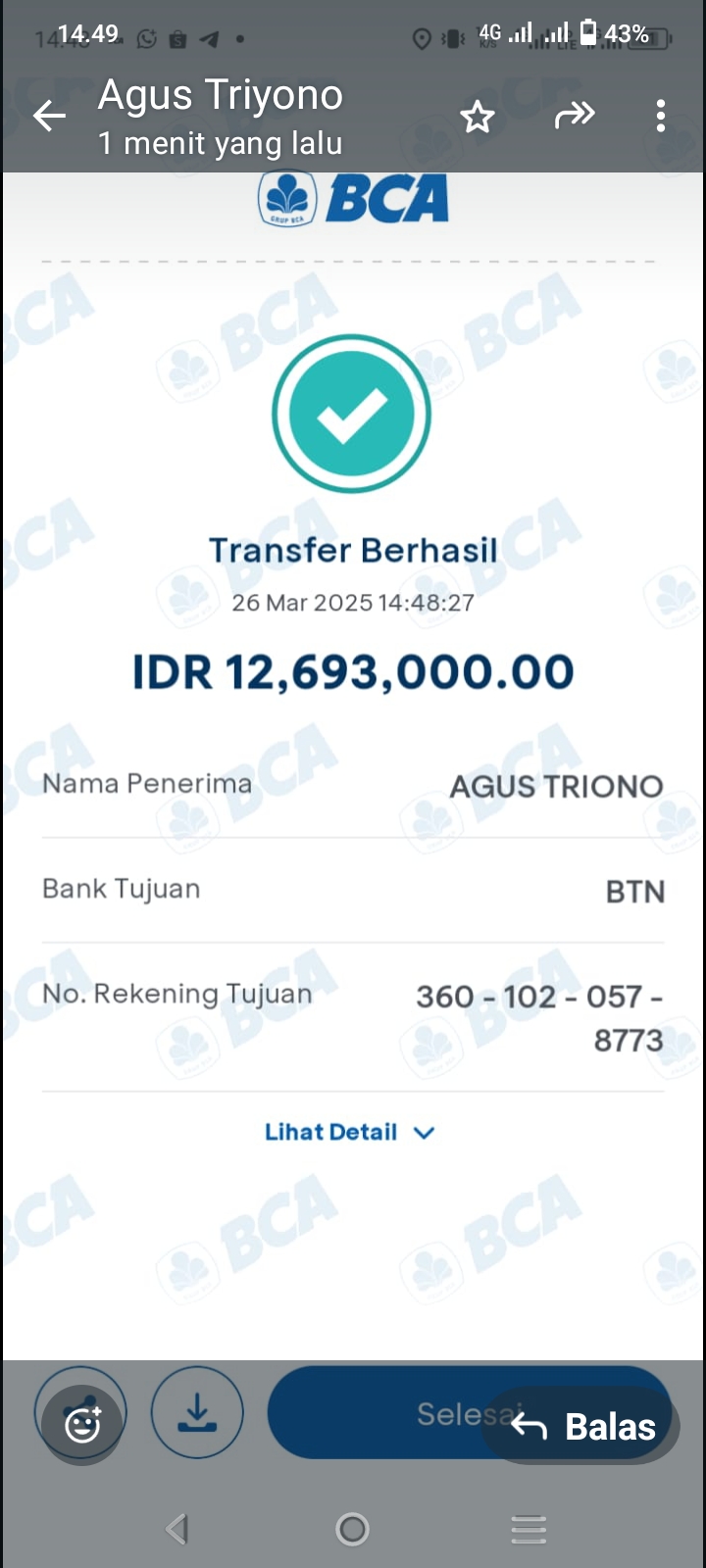The height and width of the screenshot is (1568, 706).
Task: Open recent apps from navigation bar
Action: pyautogui.click(x=529, y=1529)
